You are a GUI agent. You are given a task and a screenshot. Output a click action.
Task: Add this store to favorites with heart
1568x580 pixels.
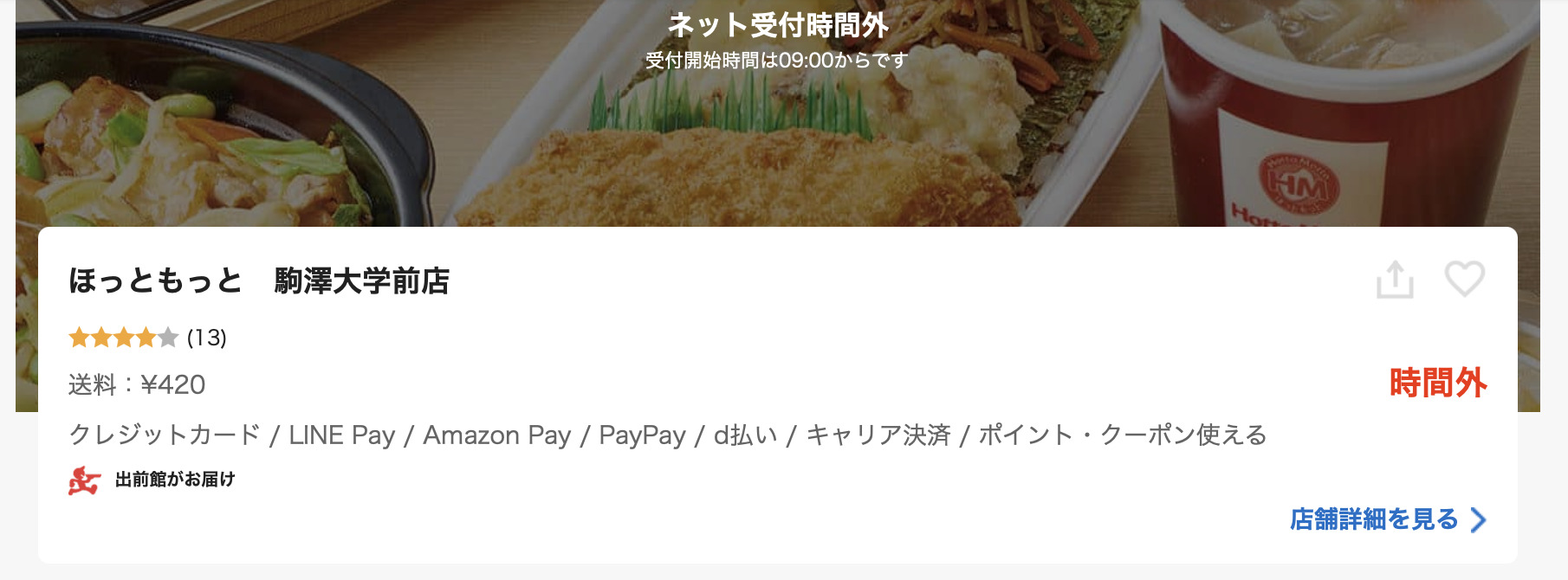(1464, 279)
